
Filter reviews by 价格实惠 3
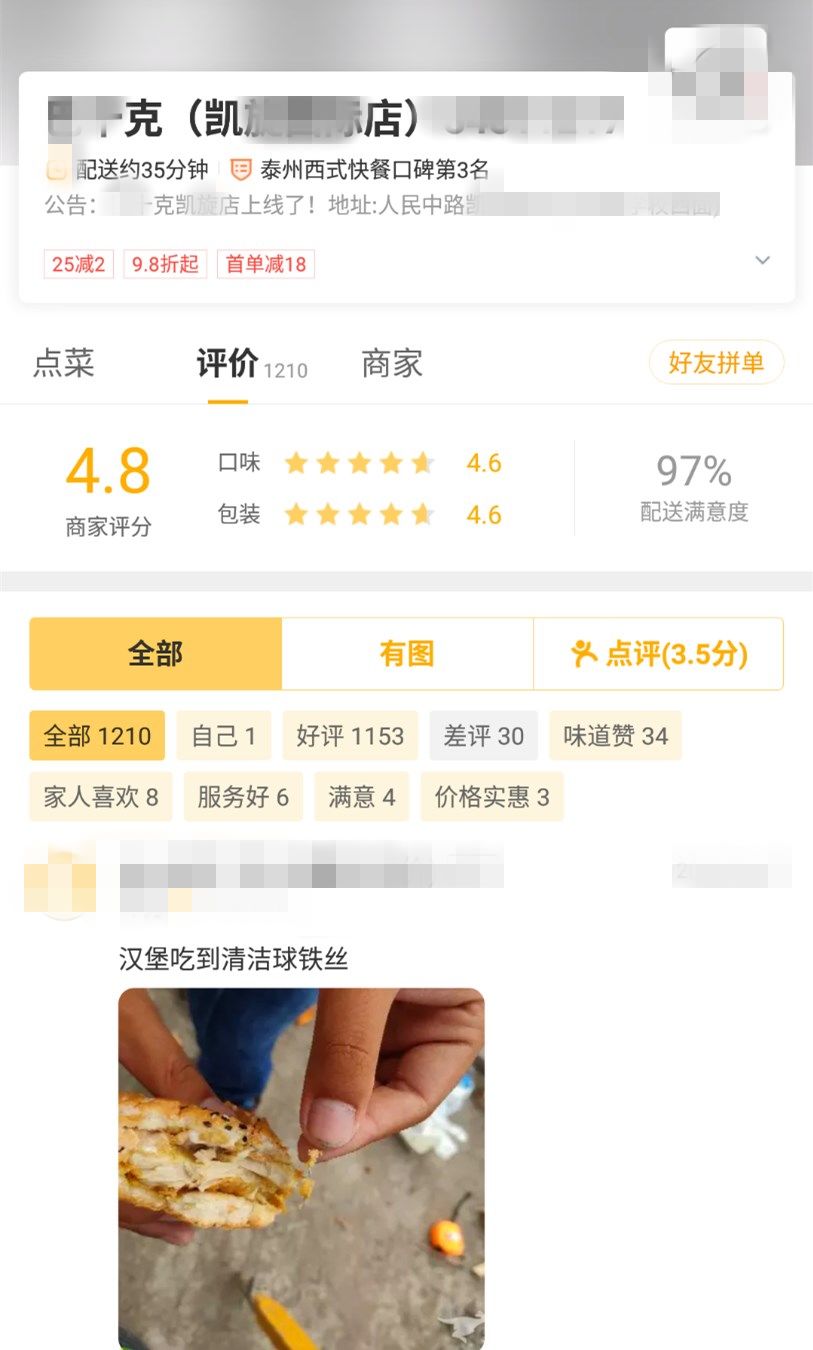point(492,797)
